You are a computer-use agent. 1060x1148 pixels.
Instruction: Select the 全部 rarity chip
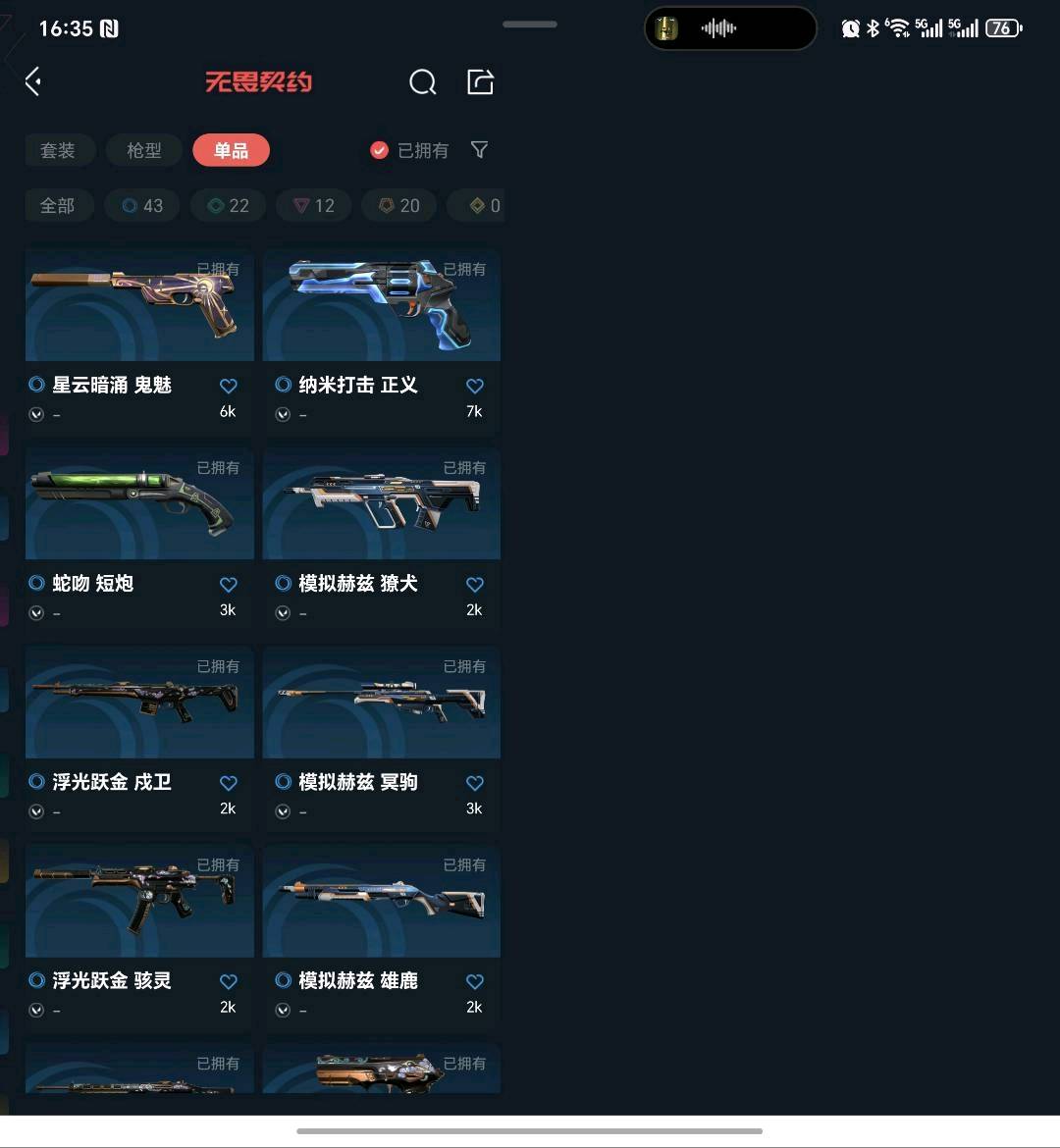tap(58, 206)
